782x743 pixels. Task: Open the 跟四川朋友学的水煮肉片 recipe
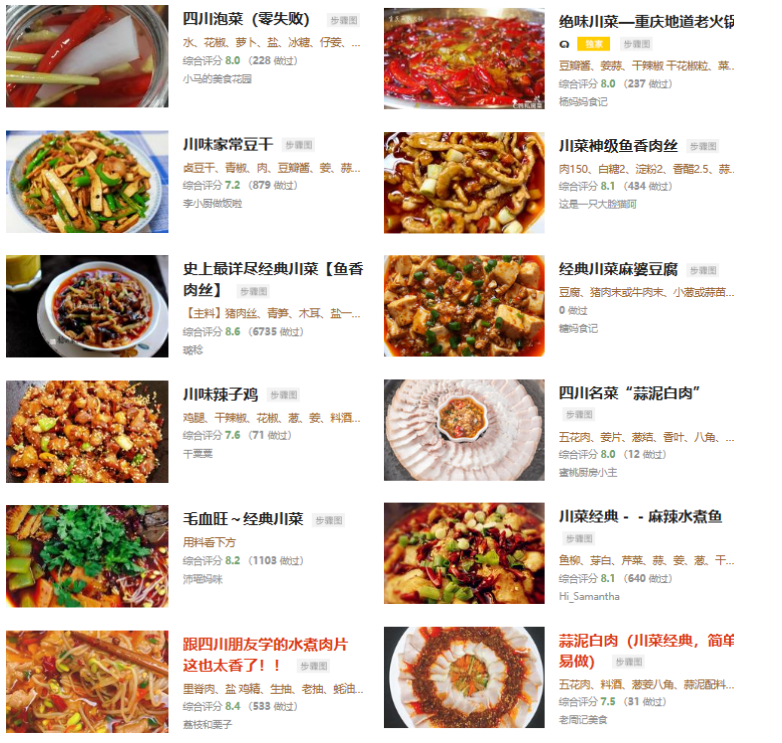272,643
